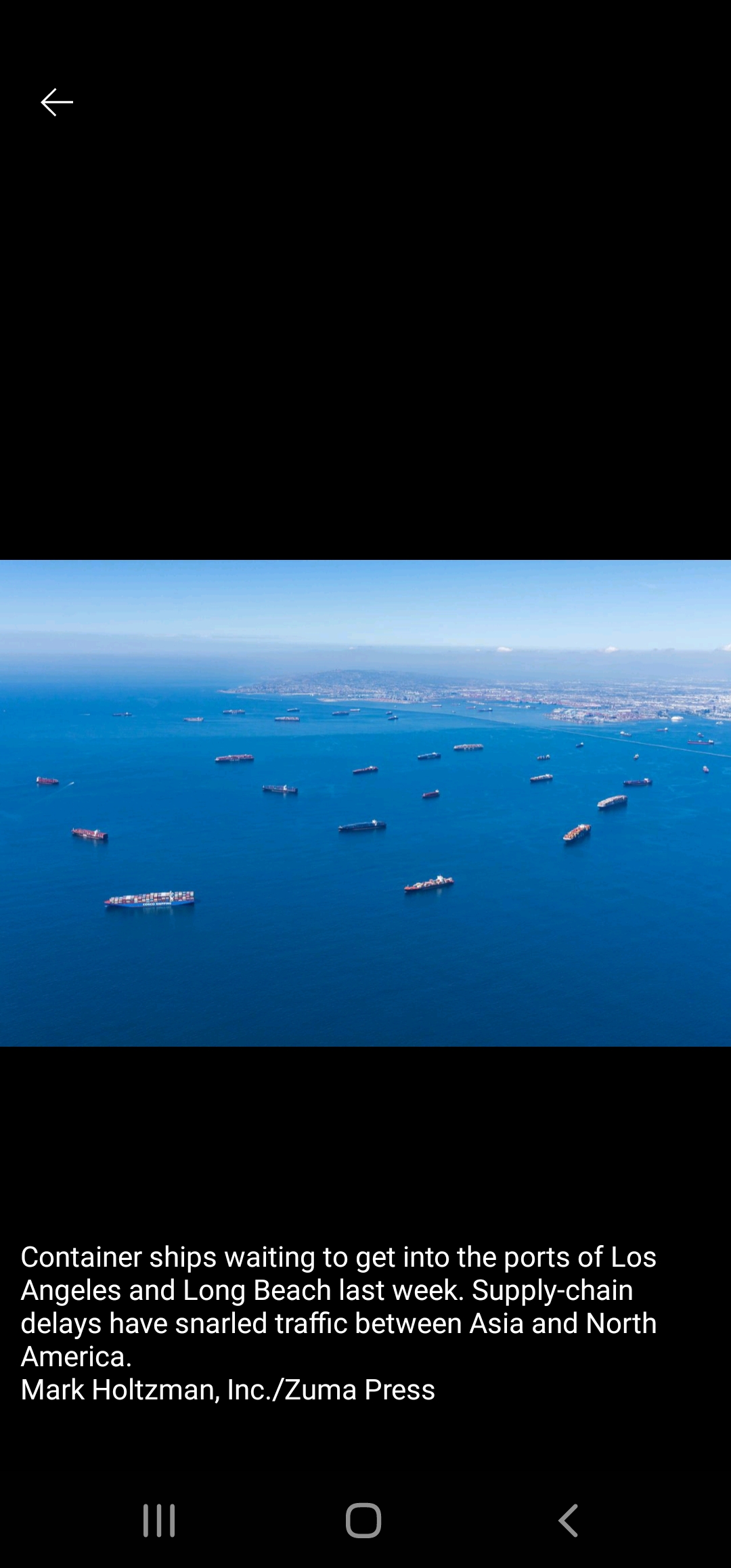Screen dimensions: 731x1568
Task: Go to the home screen
Action: tap(363, 1521)
